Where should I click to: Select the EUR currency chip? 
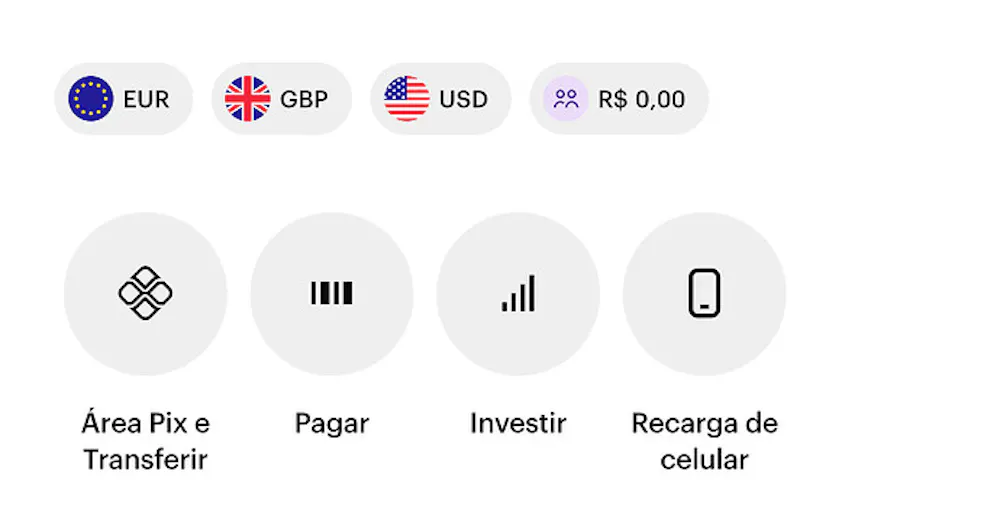123,99
